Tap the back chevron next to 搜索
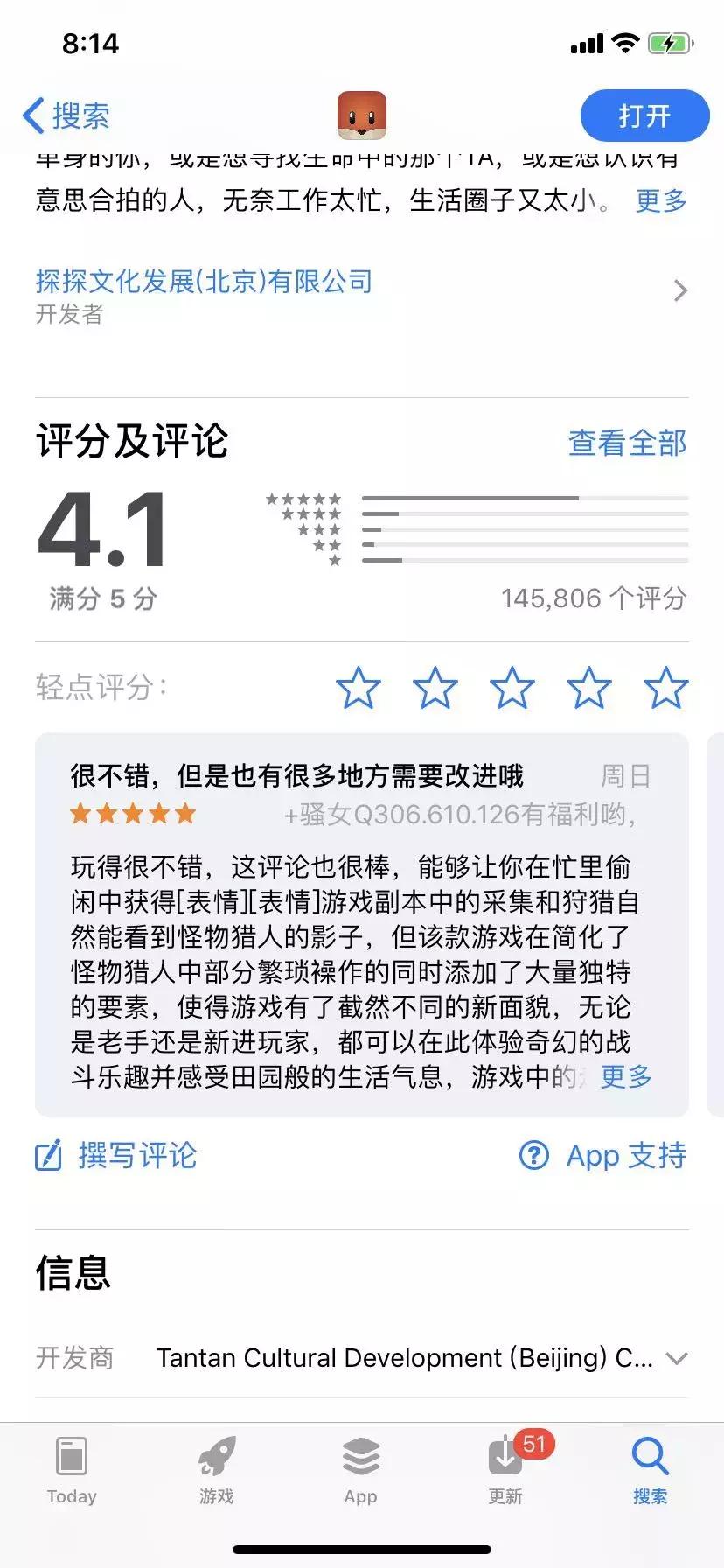This screenshot has width=724, height=1568. [33, 115]
